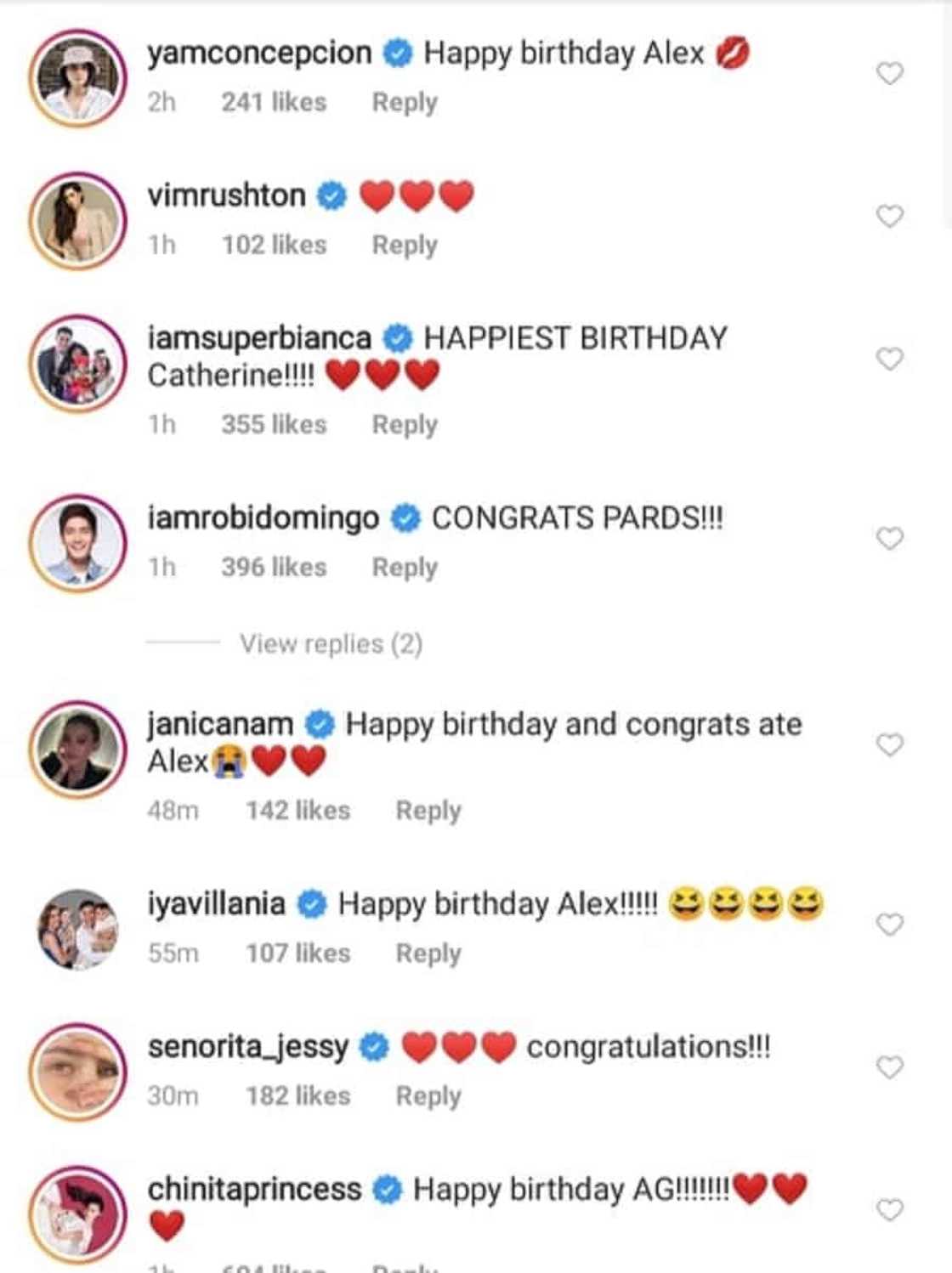View 241 likes on yamconcepcion's comment
The image size is (952, 1273).
pyautogui.click(x=274, y=102)
